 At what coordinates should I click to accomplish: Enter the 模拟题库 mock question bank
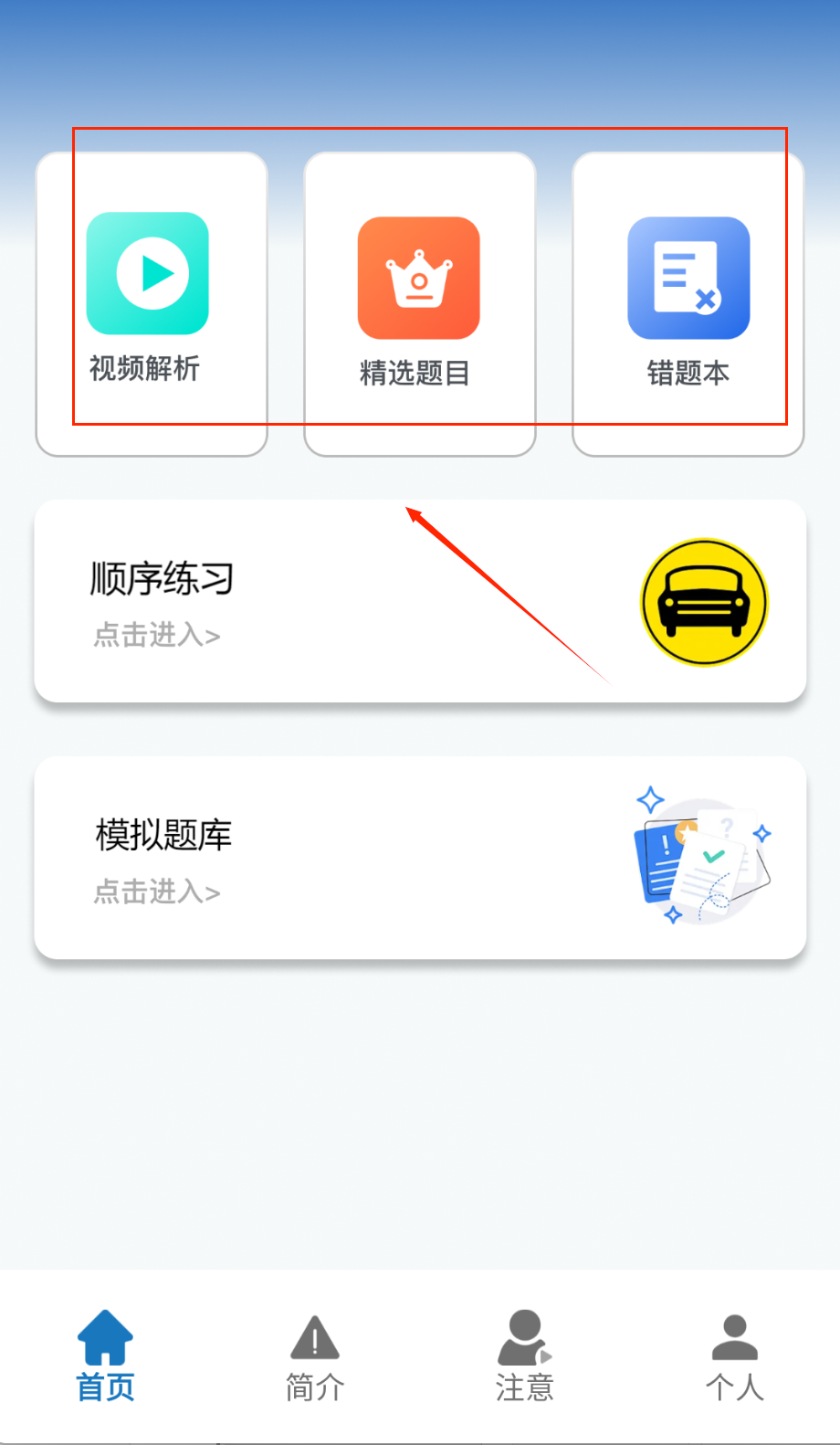tap(420, 858)
